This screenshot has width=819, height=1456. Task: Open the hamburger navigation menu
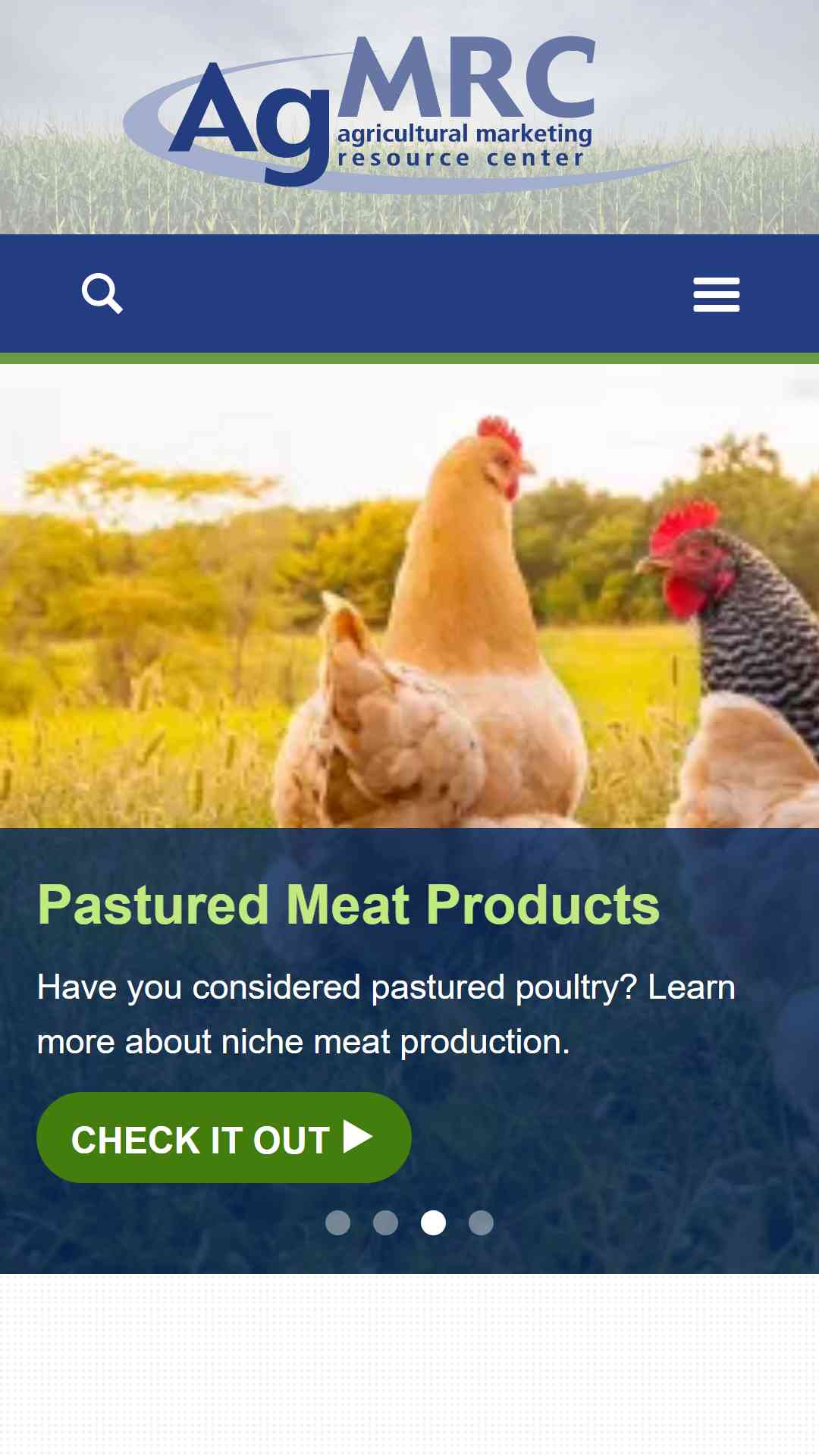[717, 294]
